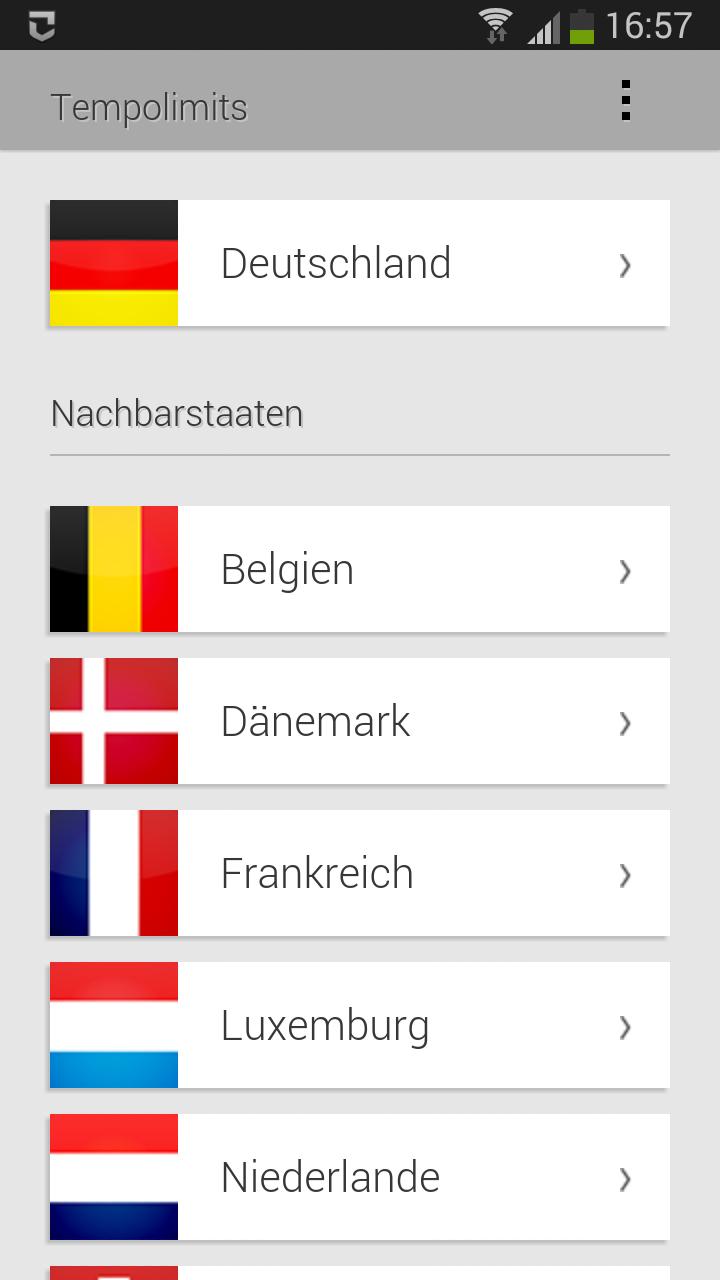Open speed limits for Deutschland

[360, 263]
